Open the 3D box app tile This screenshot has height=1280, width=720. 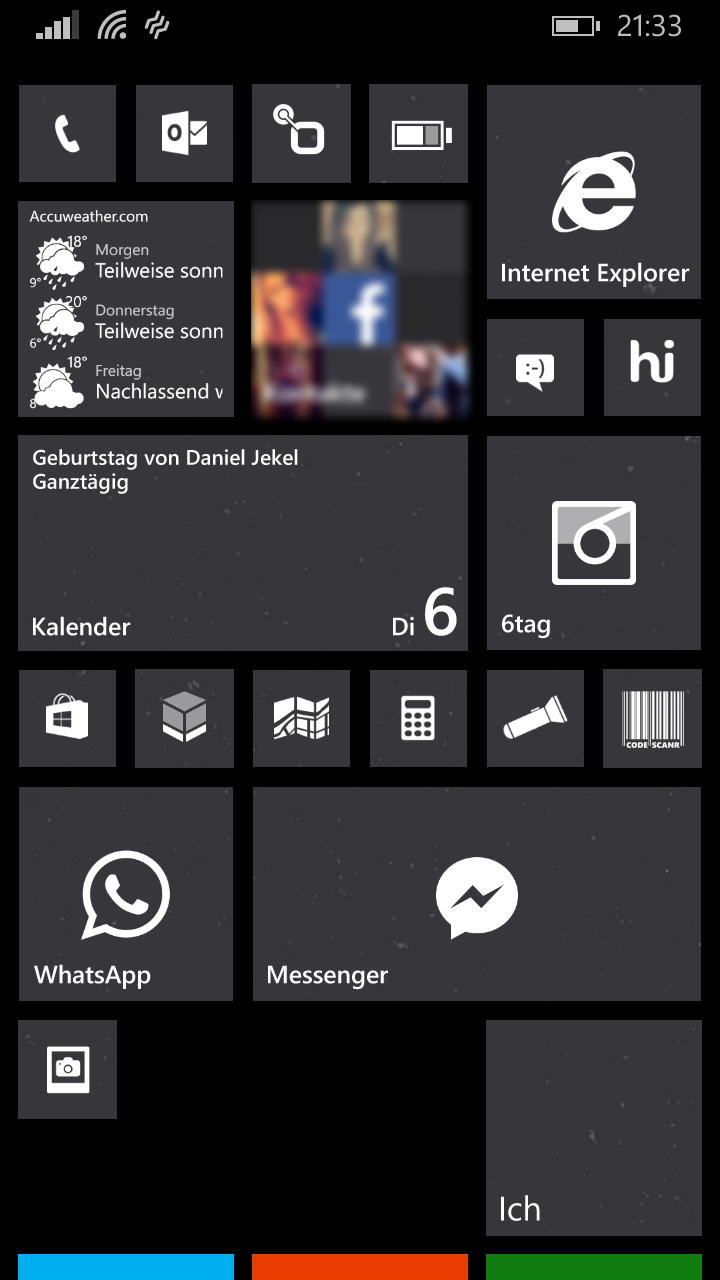(184, 718)
